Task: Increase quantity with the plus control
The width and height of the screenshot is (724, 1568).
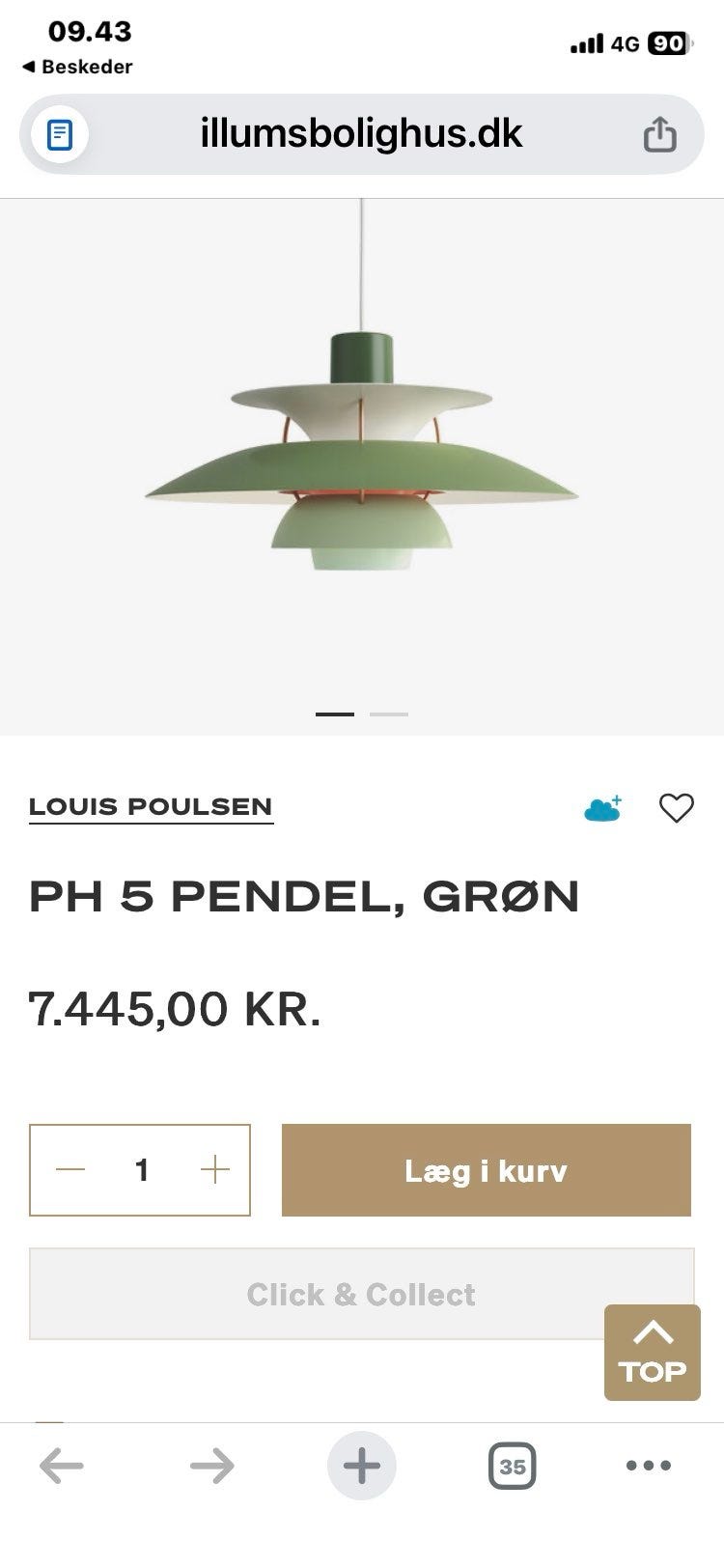Action: 214,1169
